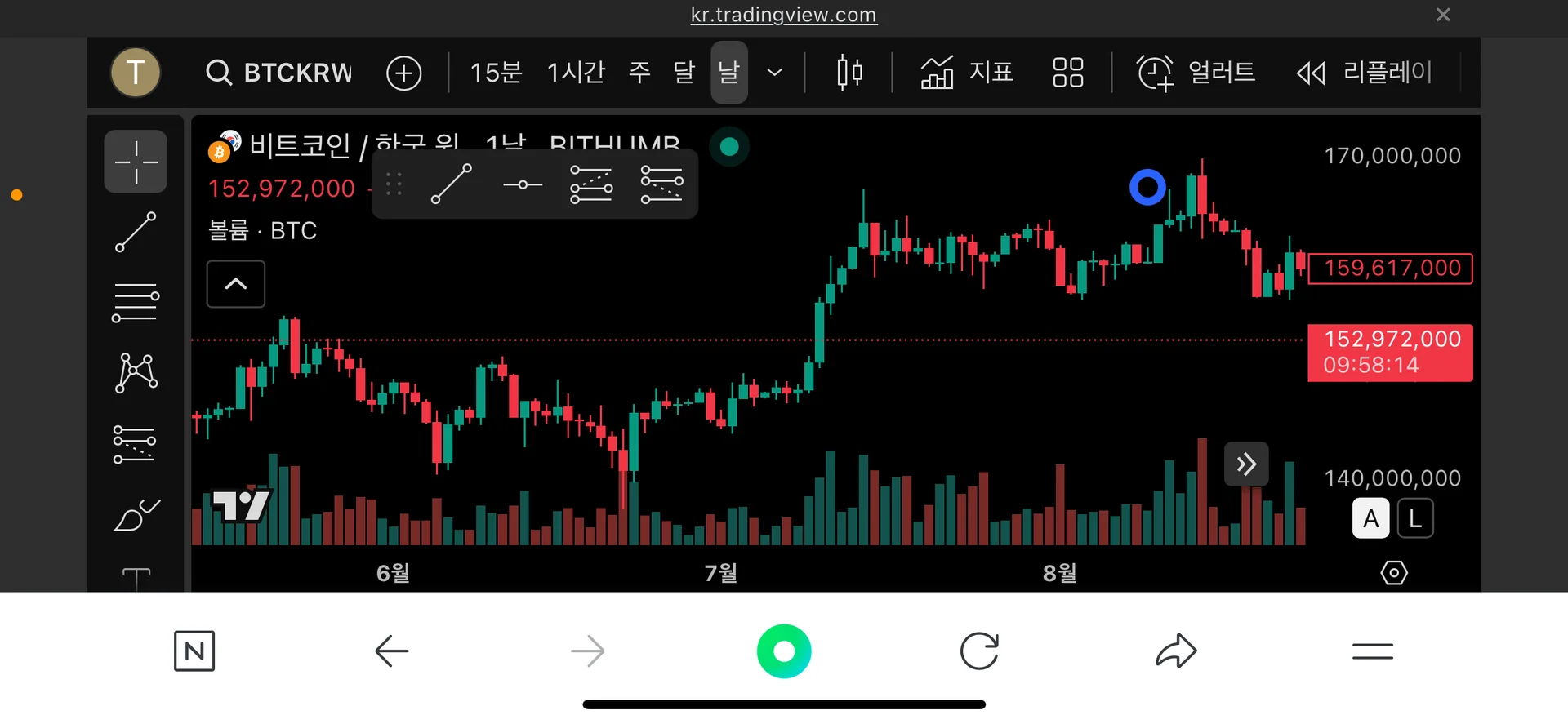Open the chart settings hexagon icon
This screenshot has width=1568, height=724.
(x=1393, y=573)
